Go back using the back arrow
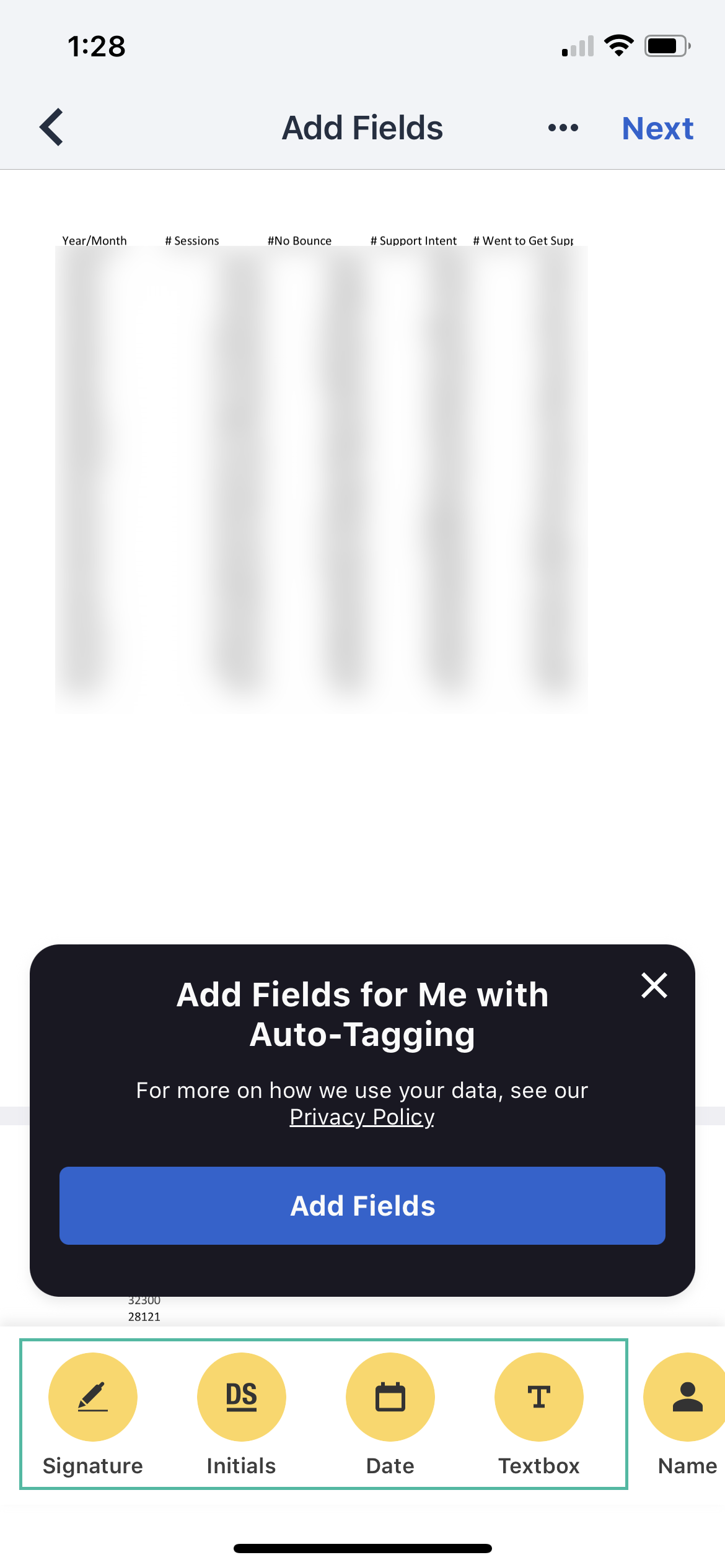The height and width of the screenshot is (1568, 725). pyautogui.click(x=52, y=127)
